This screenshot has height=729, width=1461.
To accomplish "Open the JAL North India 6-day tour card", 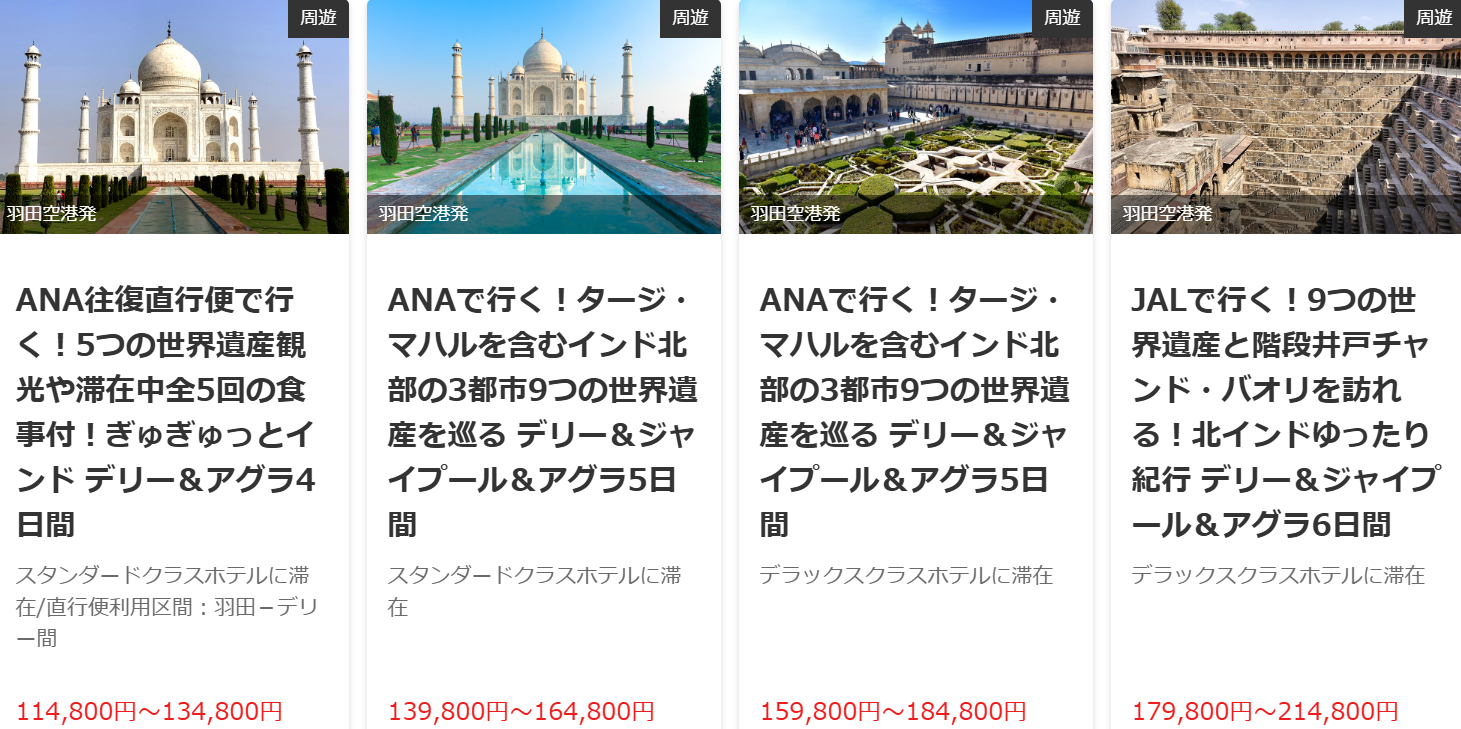I will 1284,410.
